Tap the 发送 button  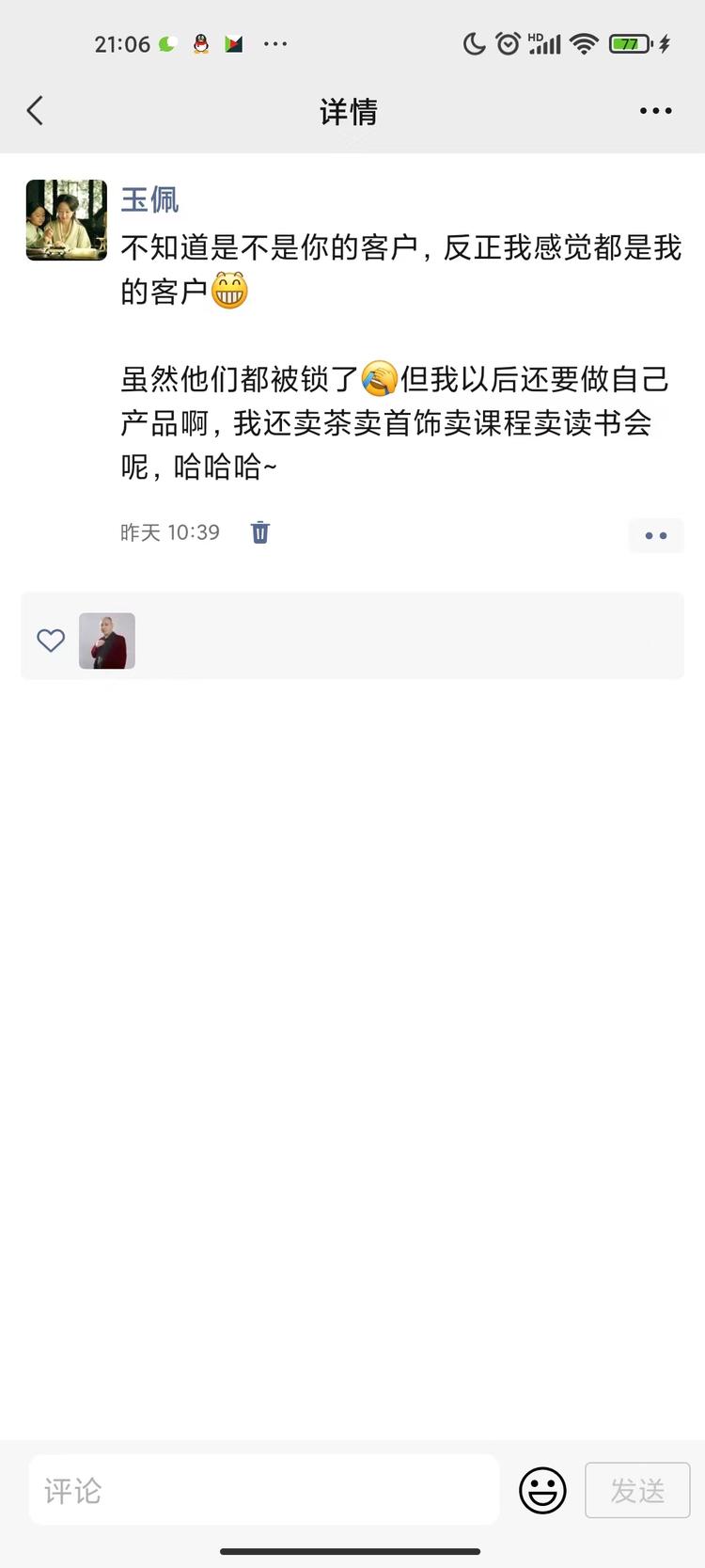[x=637, y=1490]
